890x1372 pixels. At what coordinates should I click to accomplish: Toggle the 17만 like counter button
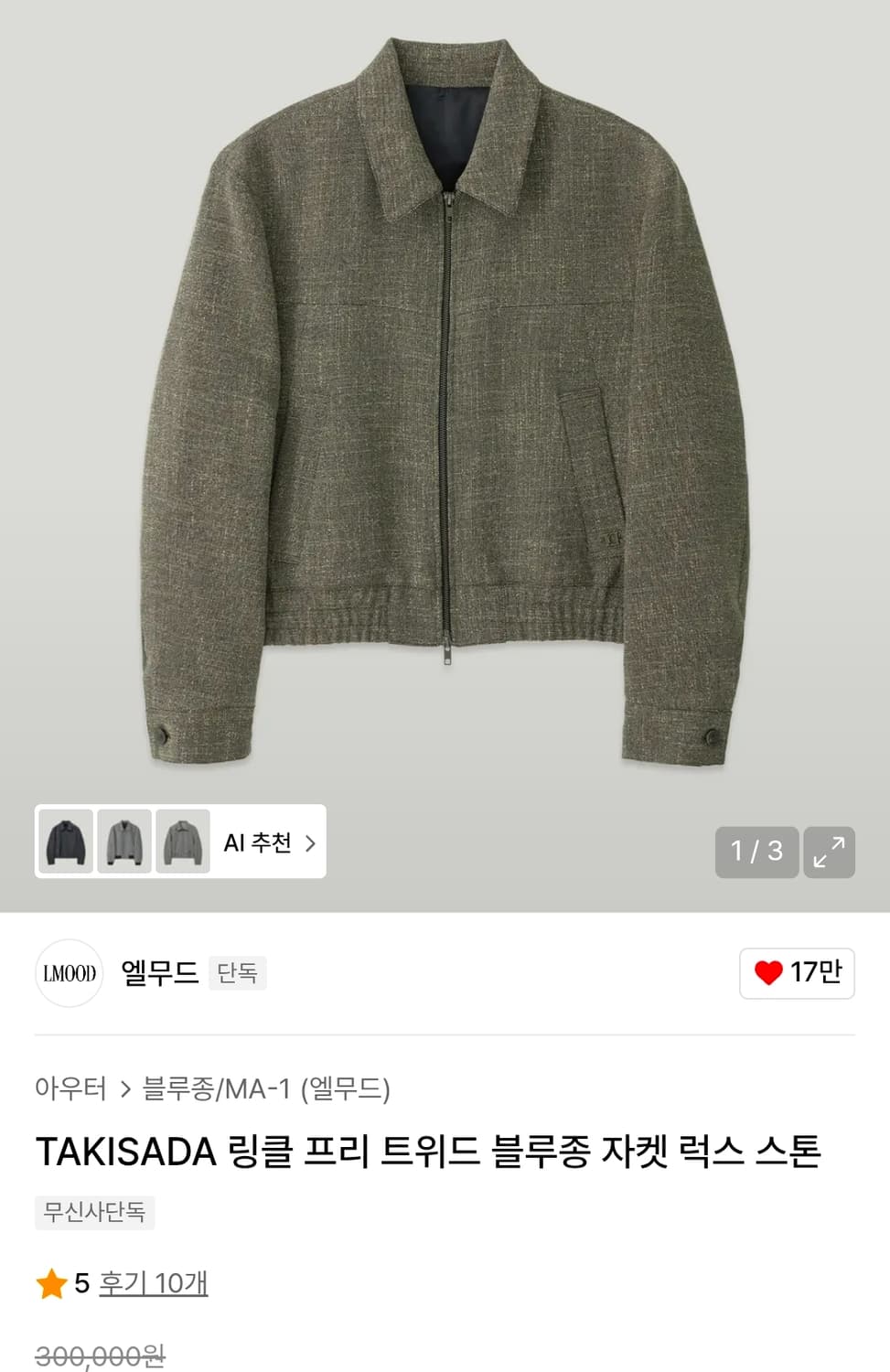[x=797, y=973]
